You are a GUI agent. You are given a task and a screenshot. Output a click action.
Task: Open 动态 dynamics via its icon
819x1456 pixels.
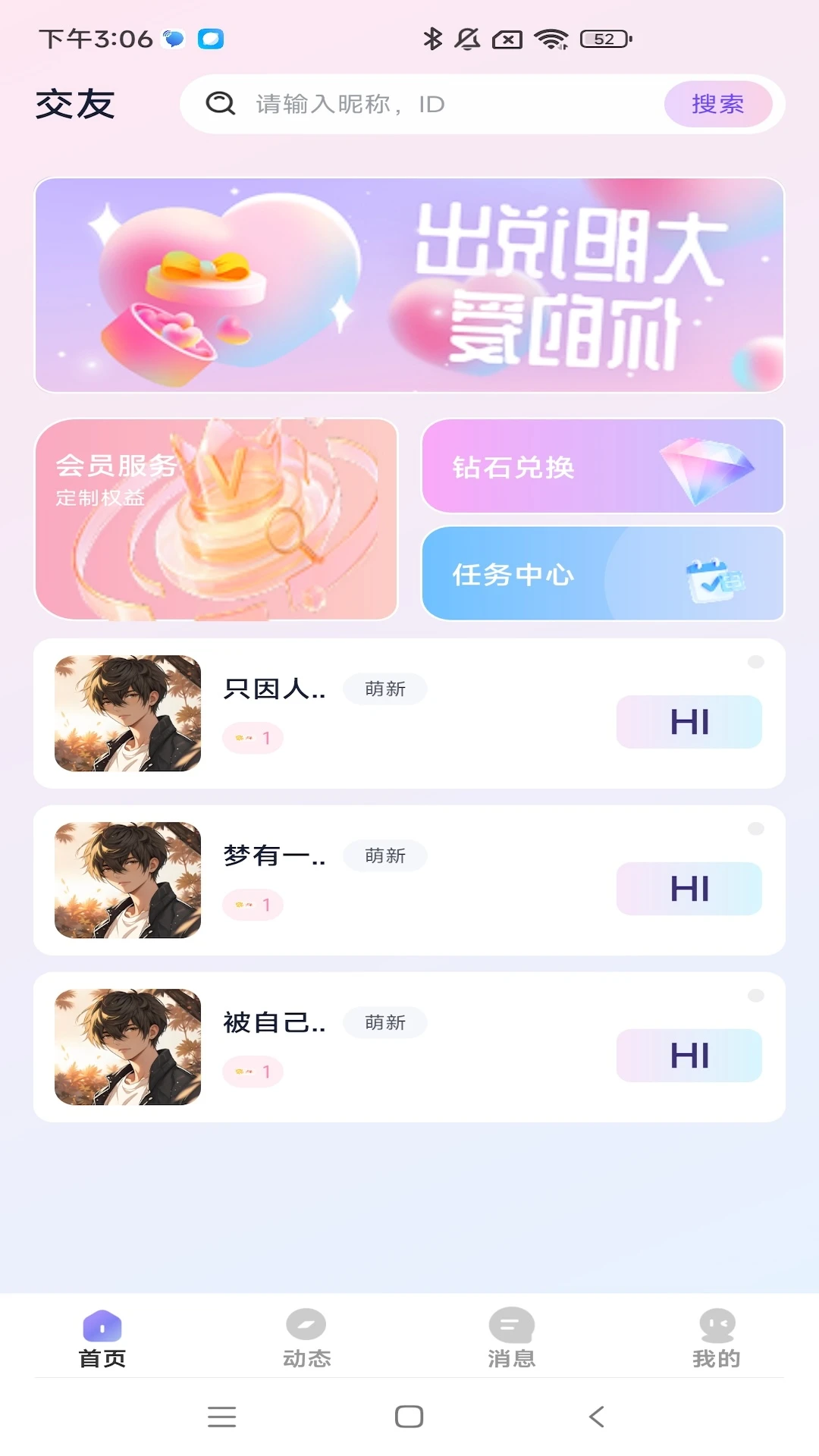306,1323
